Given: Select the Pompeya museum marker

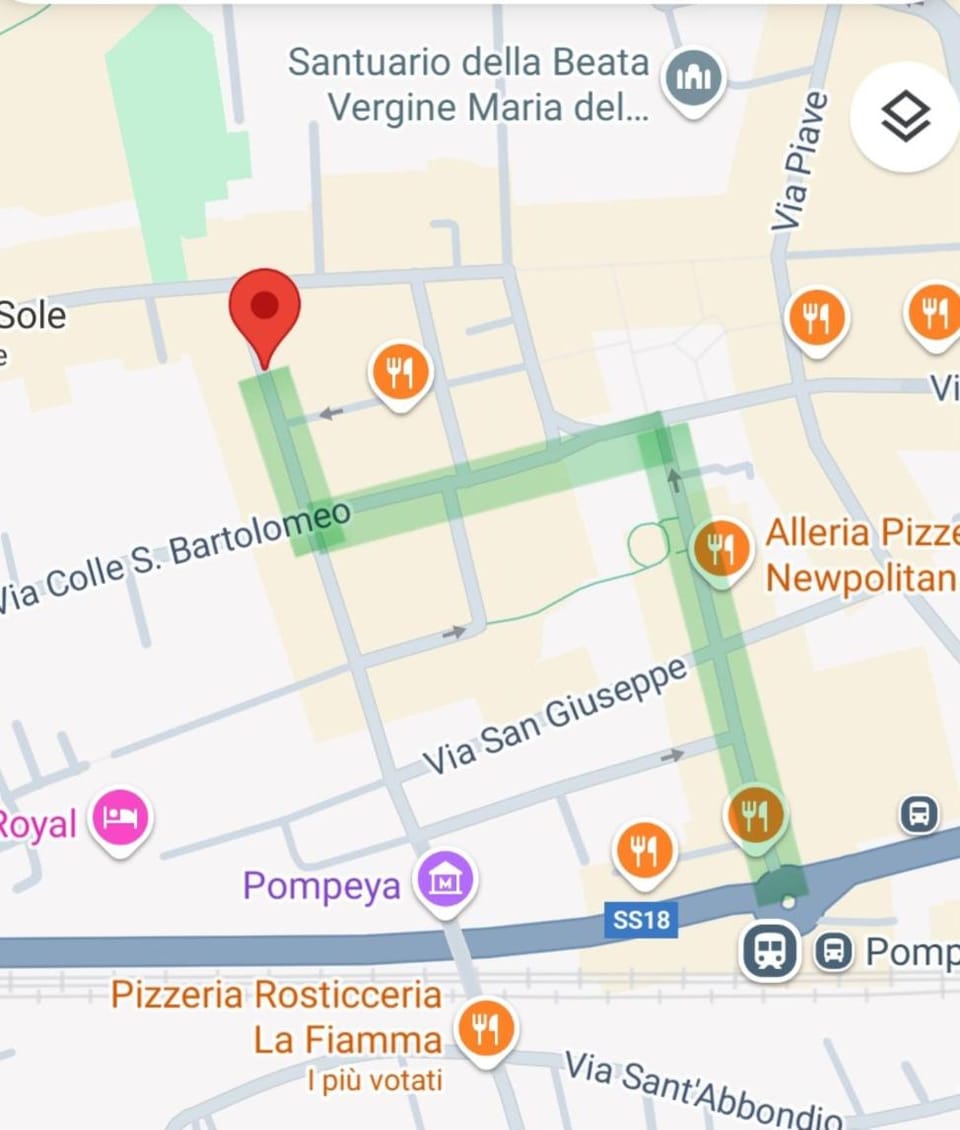Looking at the screenshot, I should 446,879.
